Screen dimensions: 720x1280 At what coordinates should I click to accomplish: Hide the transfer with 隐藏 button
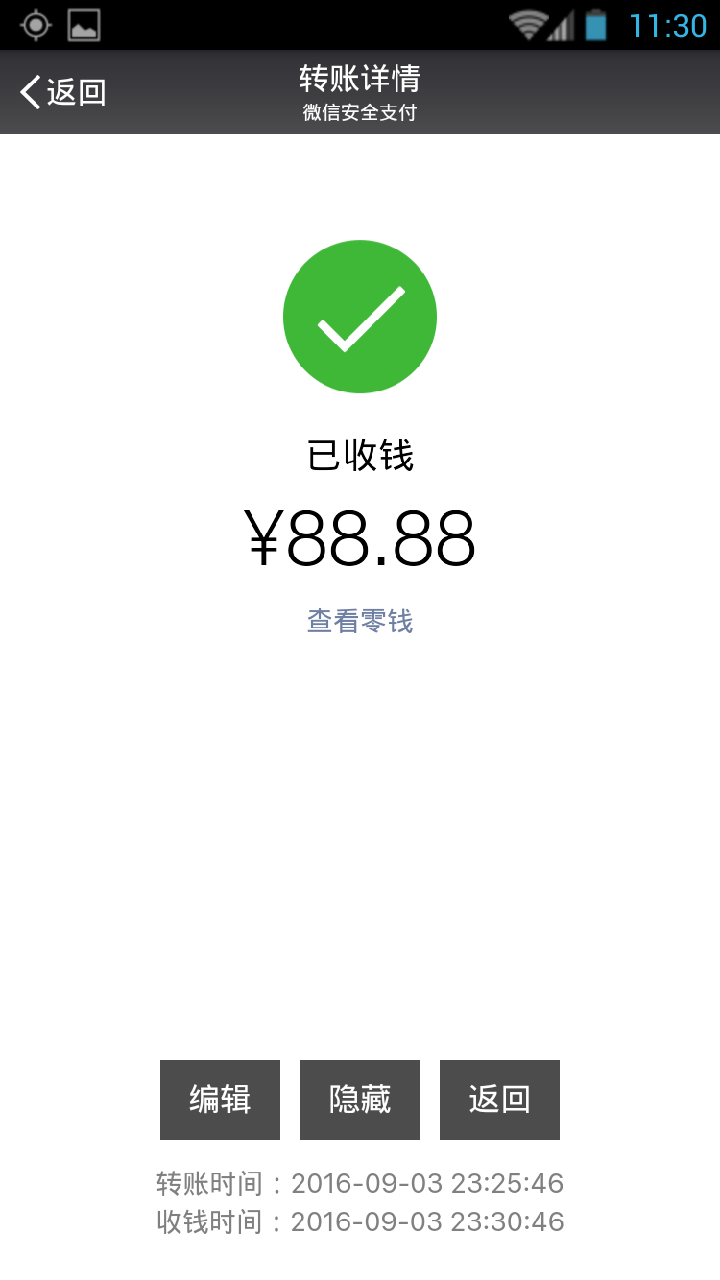coord(360,1099)
